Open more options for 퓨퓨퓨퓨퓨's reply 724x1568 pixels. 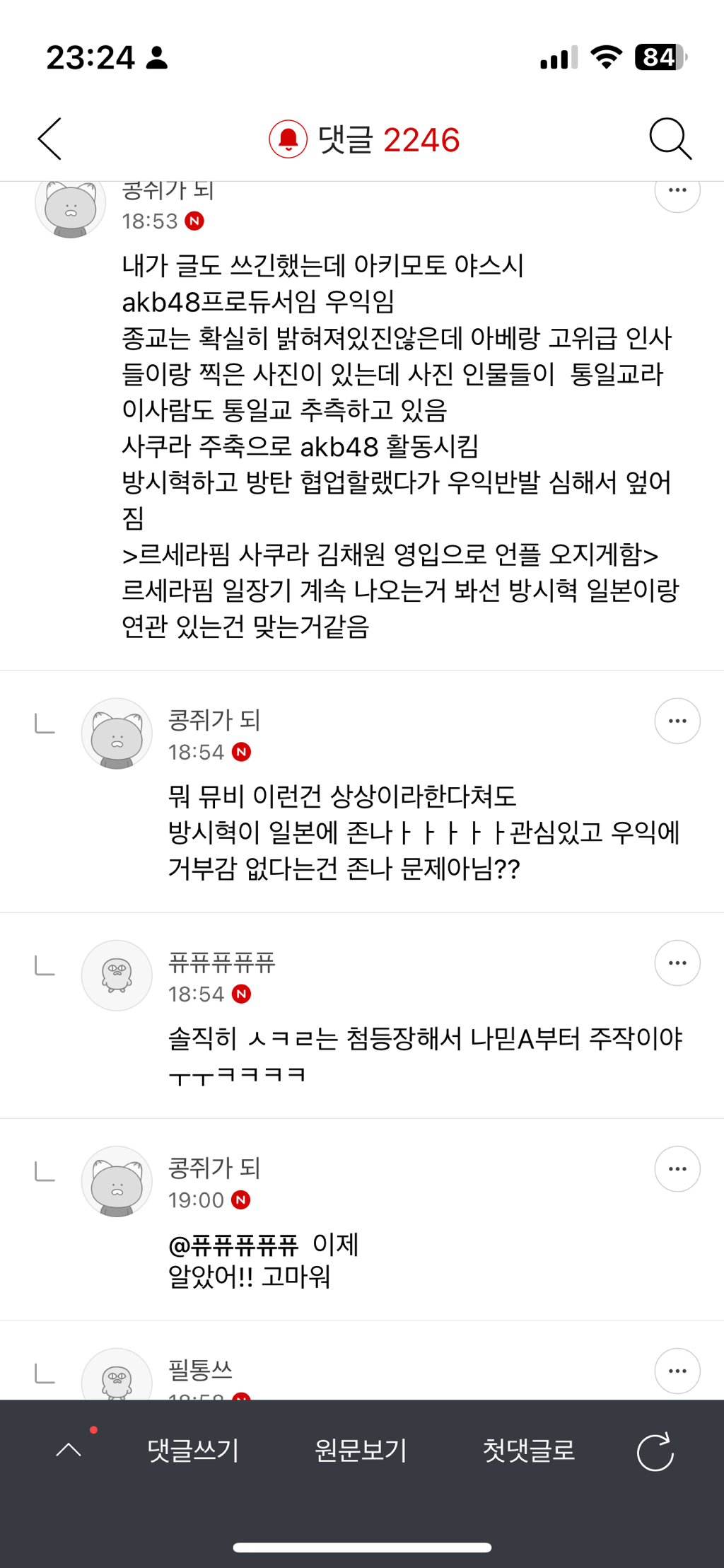click(x=677, y=963)
